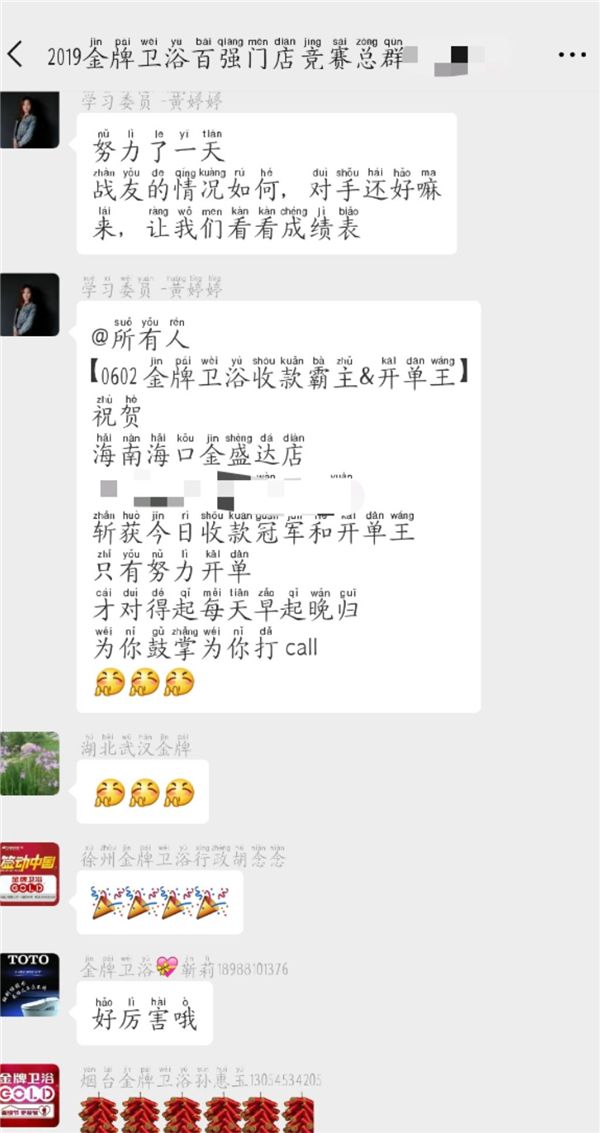The width and height of the screenshot is (600, 1133).
Task: Go back from the group chat
Action: [15, 54]
